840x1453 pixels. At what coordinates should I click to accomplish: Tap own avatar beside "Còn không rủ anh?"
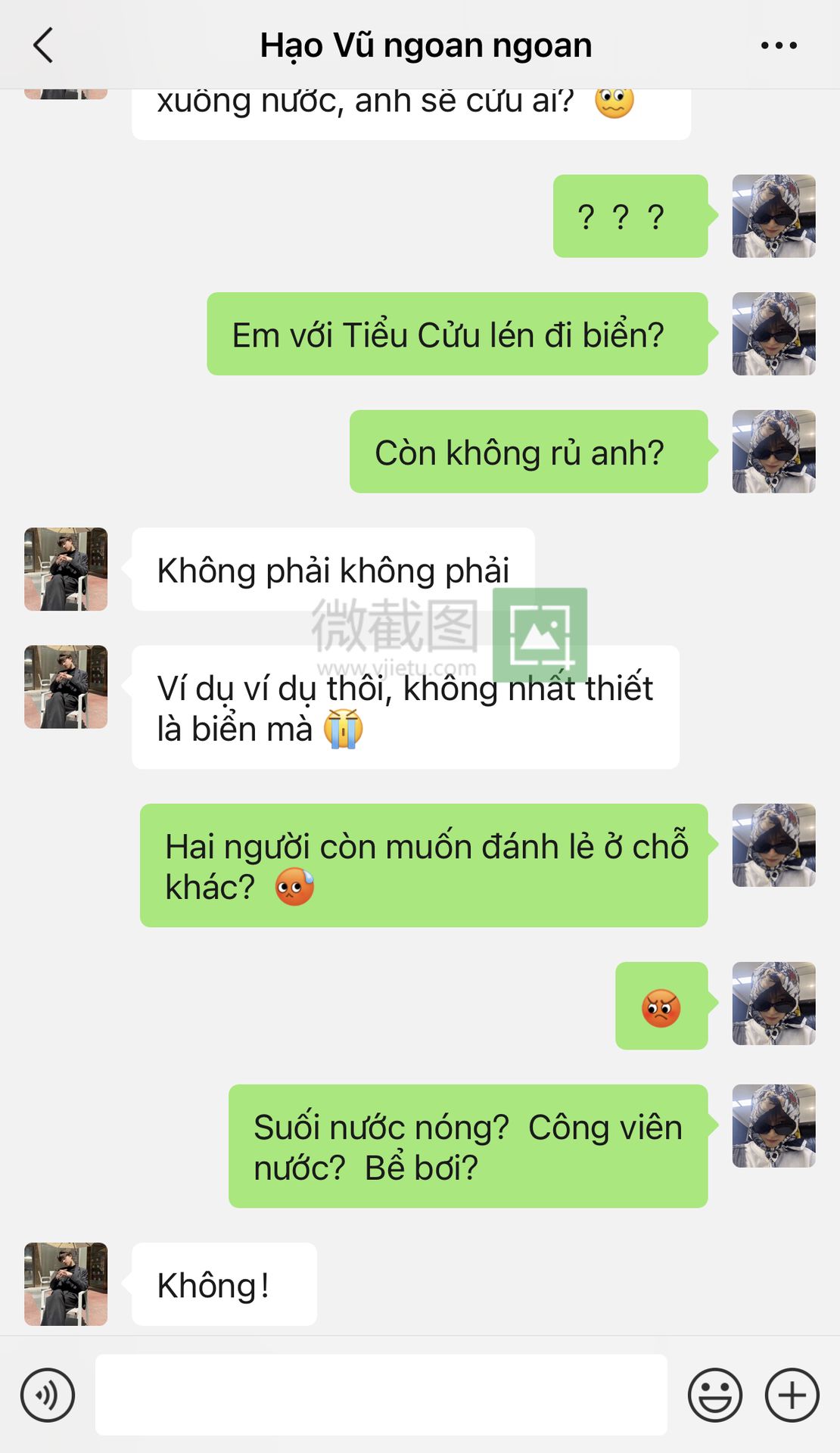[774, 452]
